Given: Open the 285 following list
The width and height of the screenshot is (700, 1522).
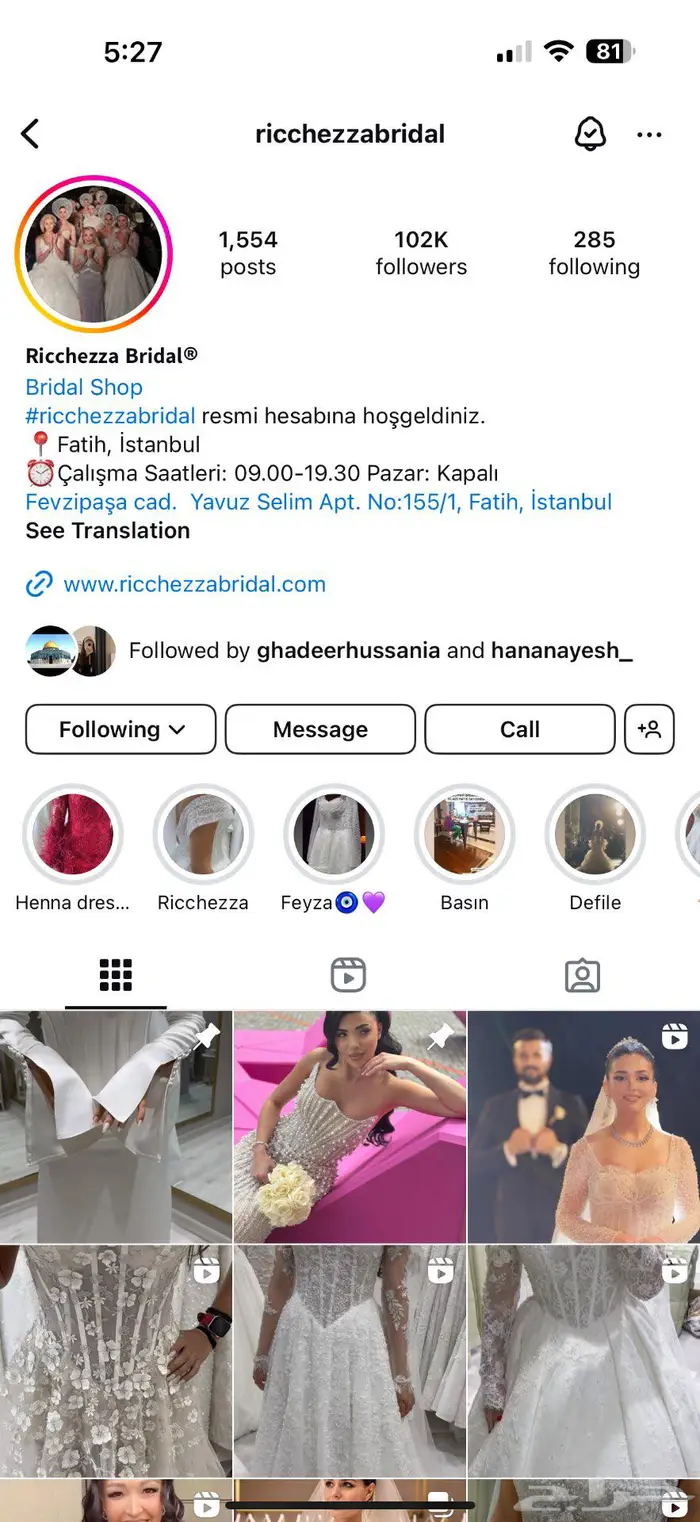Looking at the screenshot, I should coord(594,253).
